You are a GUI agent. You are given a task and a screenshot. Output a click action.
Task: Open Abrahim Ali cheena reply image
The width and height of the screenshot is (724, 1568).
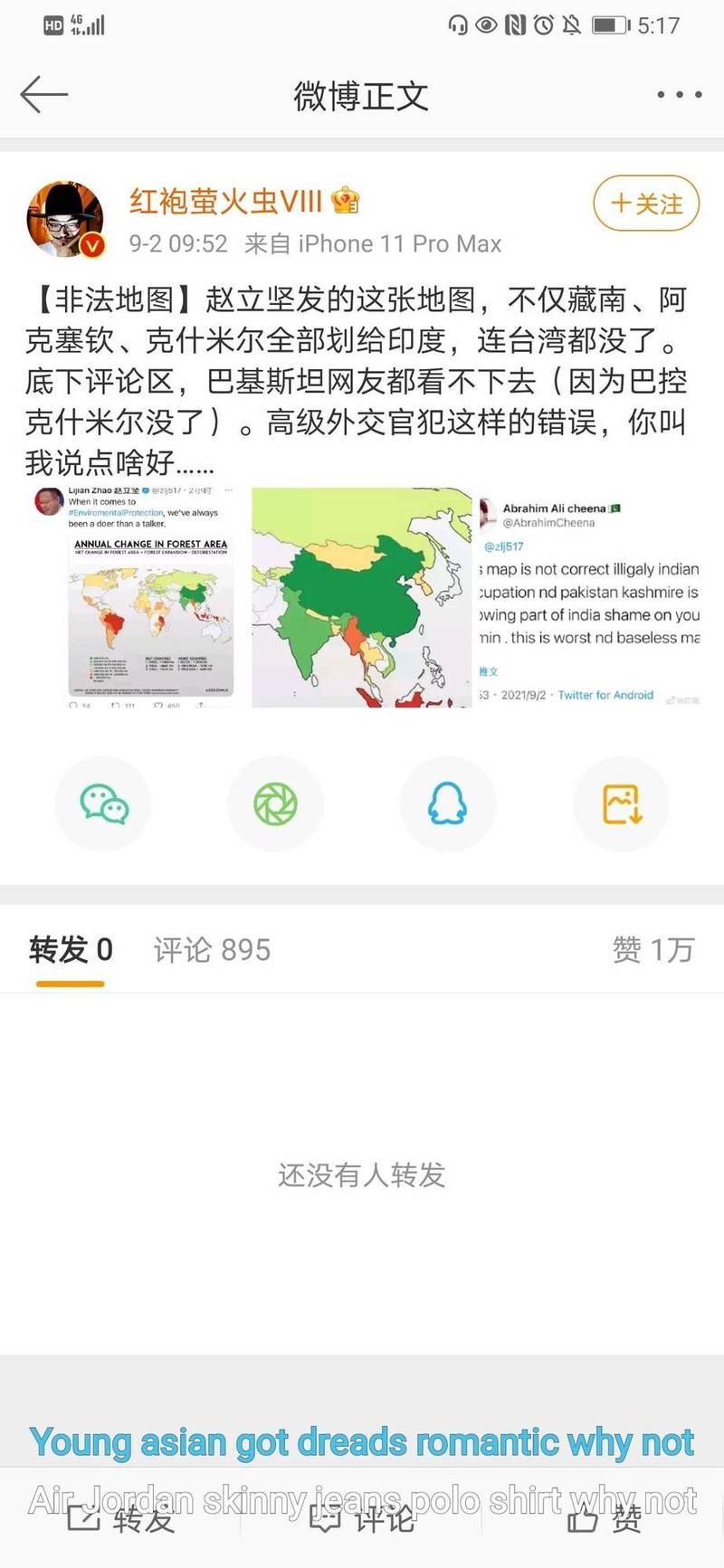(x=588, y=597)
